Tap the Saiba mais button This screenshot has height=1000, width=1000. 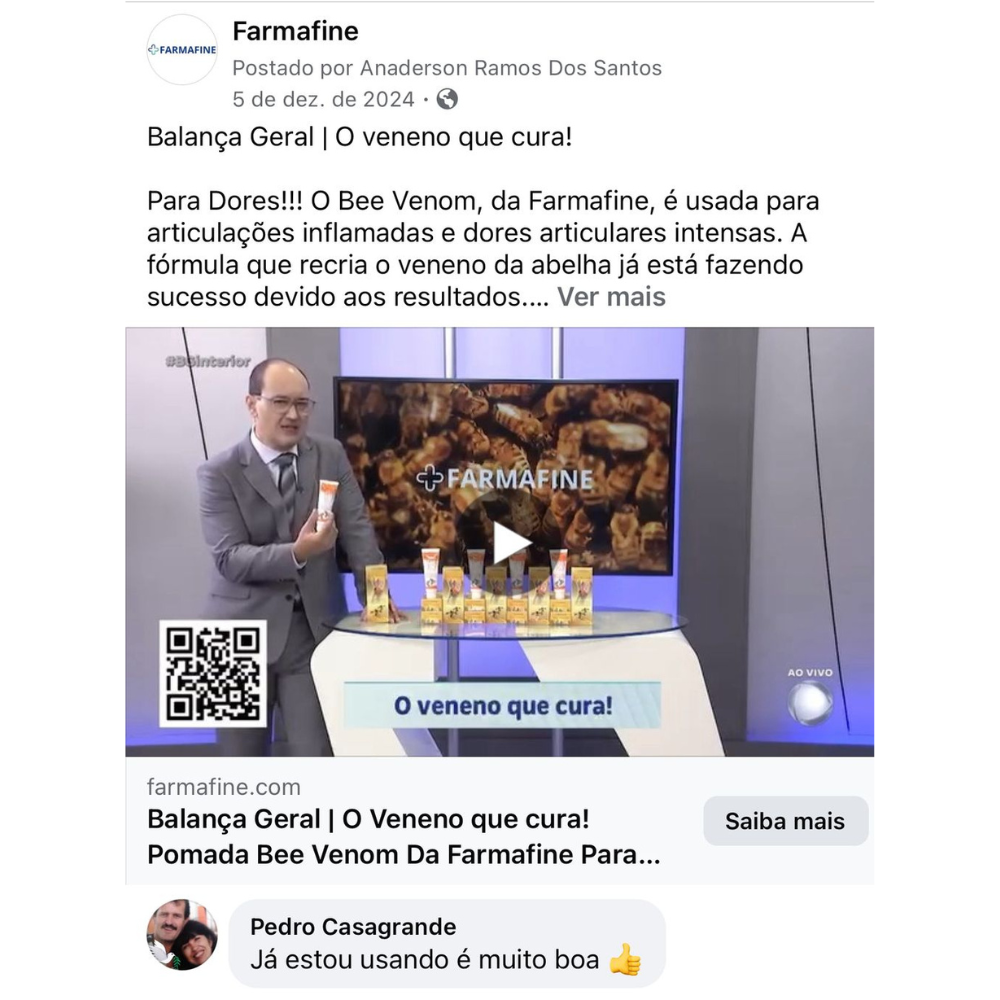[x=785, y=821]
